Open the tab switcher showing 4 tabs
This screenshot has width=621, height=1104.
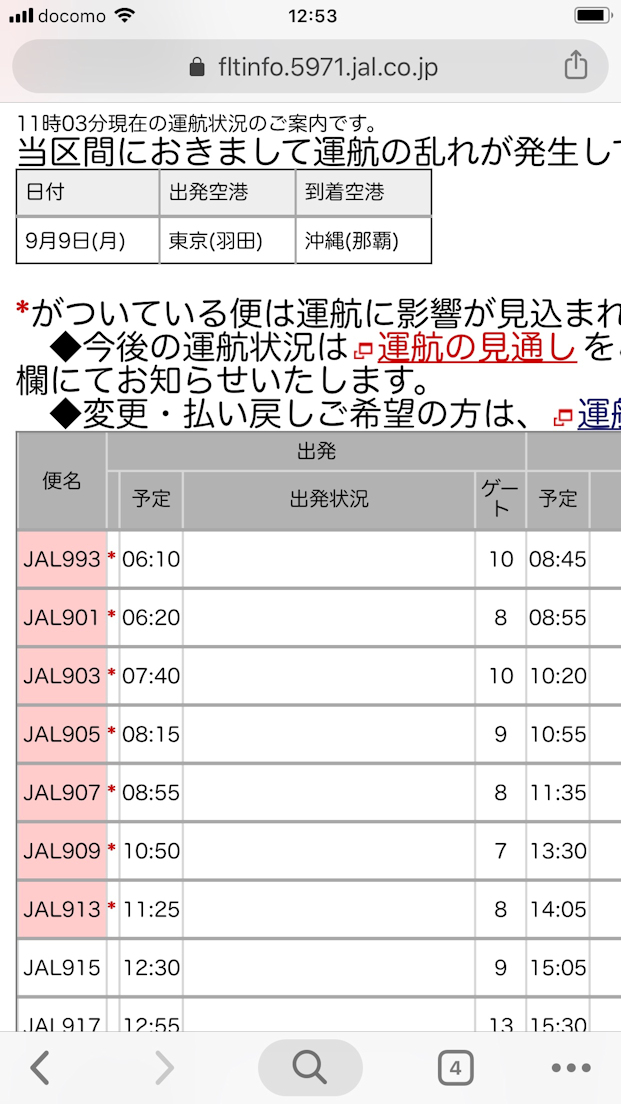tap(455, 1068)
